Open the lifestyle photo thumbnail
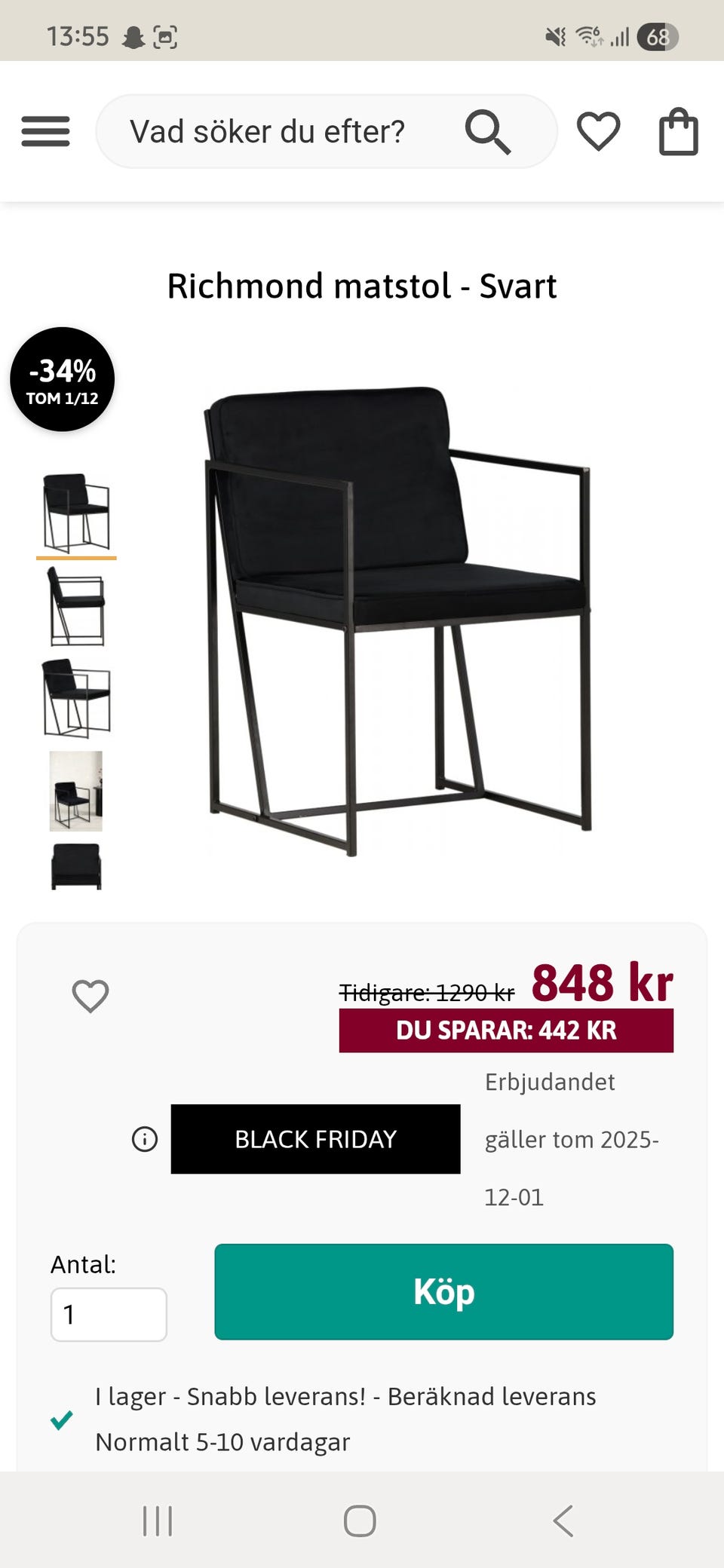Viewport: 724px width, 1568px height. 75,790
